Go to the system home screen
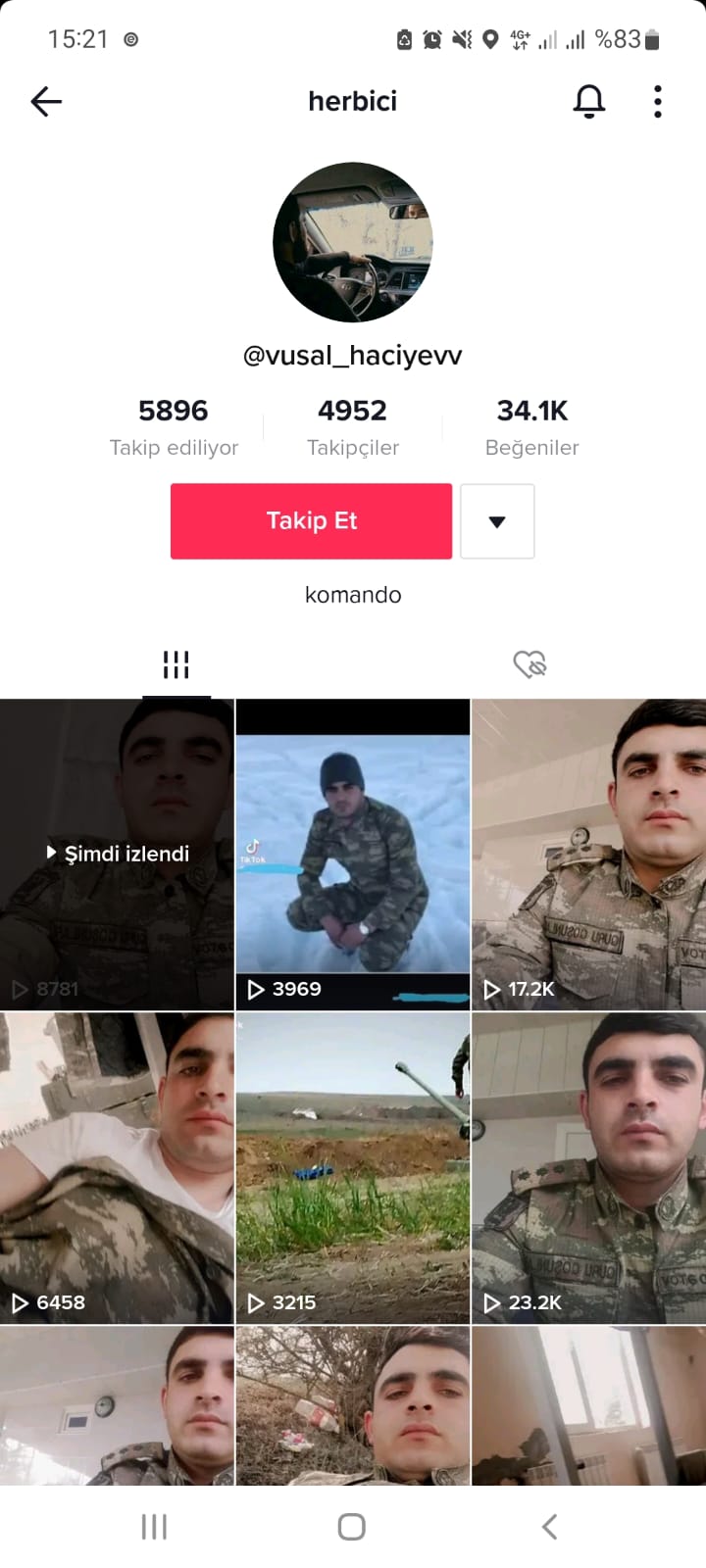This screenshot has width=706, height=1568. (x=352, y=1526)
